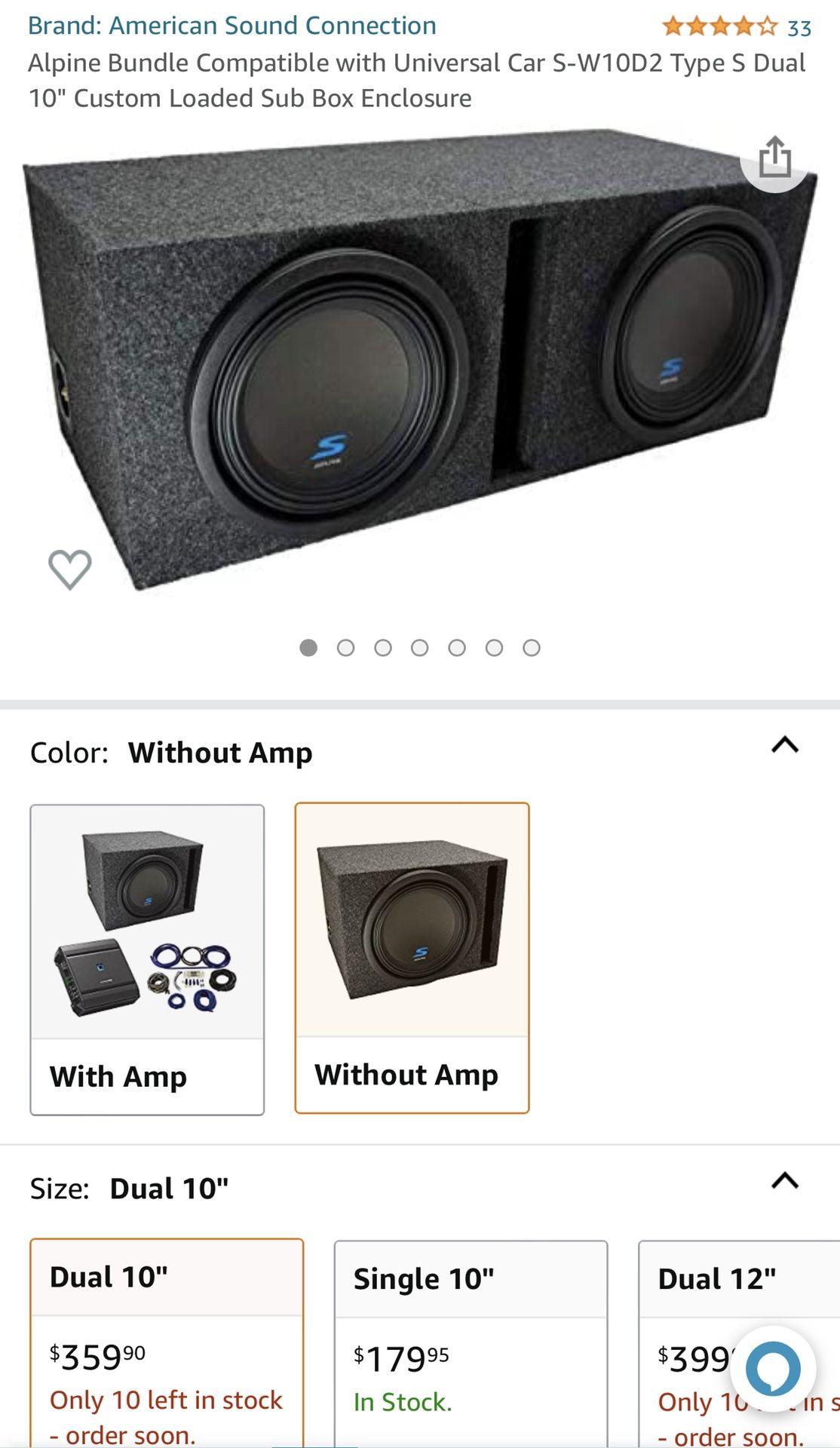
Task: Select the fourth image carousel dot
Action: point(420,647)
